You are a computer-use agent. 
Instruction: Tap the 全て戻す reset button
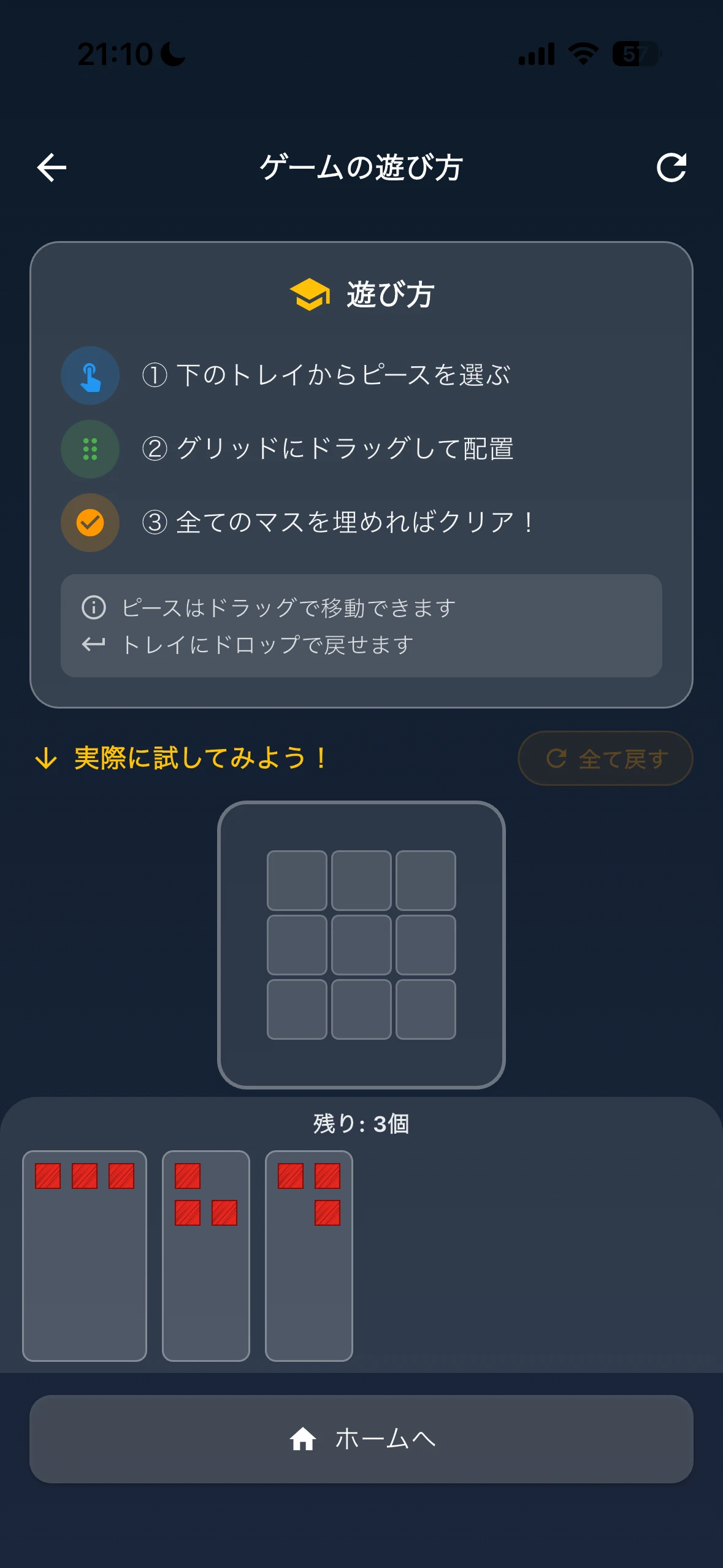coord(605,758)
